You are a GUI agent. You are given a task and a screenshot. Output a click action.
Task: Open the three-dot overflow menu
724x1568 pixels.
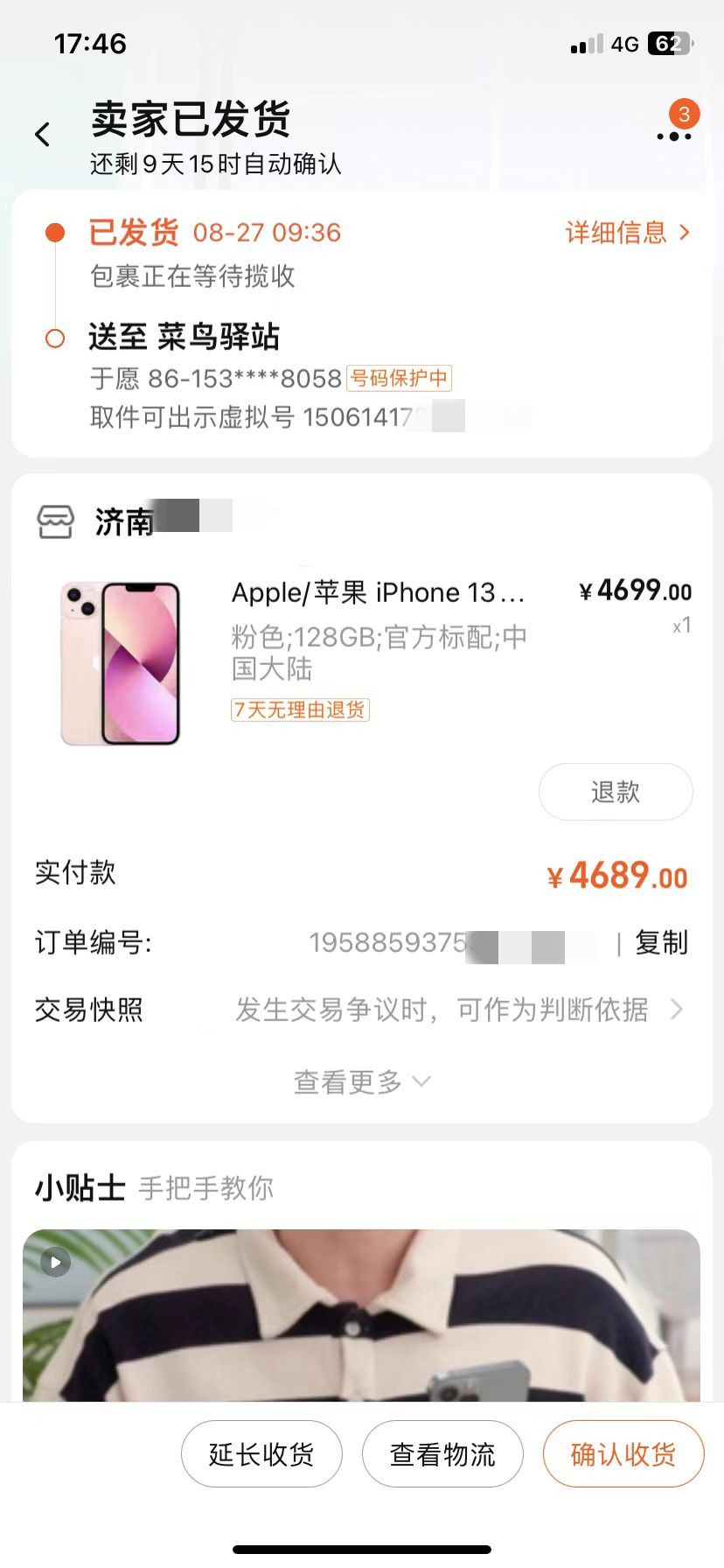coord(673,136)
